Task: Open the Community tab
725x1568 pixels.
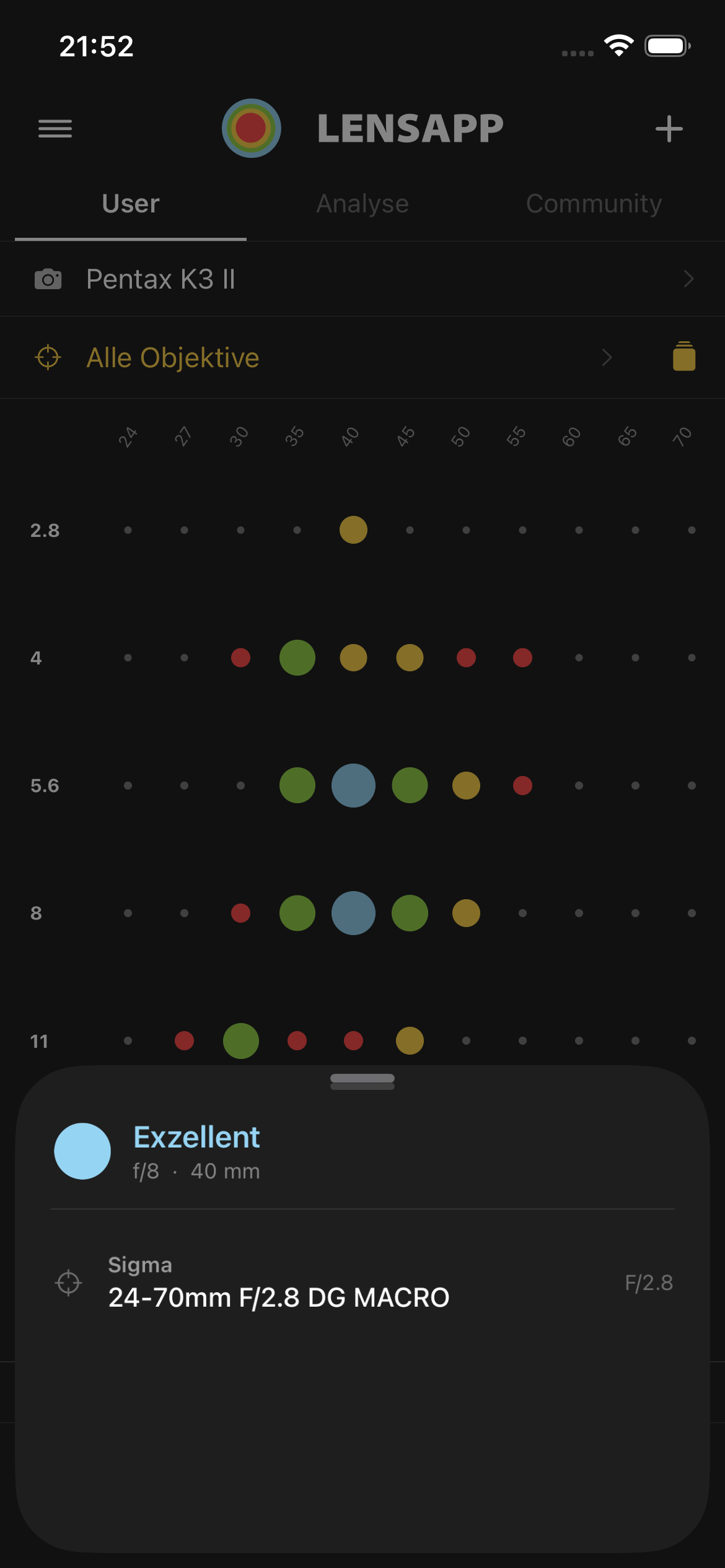Action: click(593, 203)
